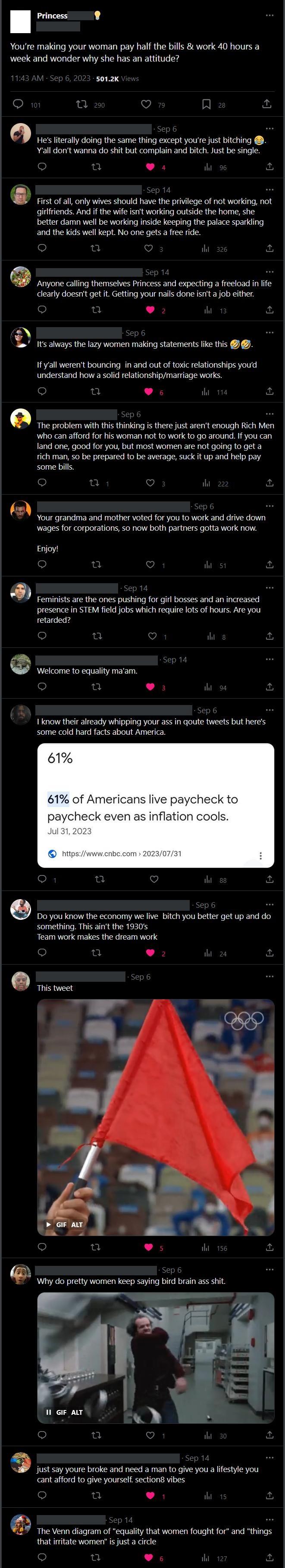The width and height of the screenshot is (285, 1568).
Task: Open more options on 'Your grandma and mother' reply
Action: (270, 506)
